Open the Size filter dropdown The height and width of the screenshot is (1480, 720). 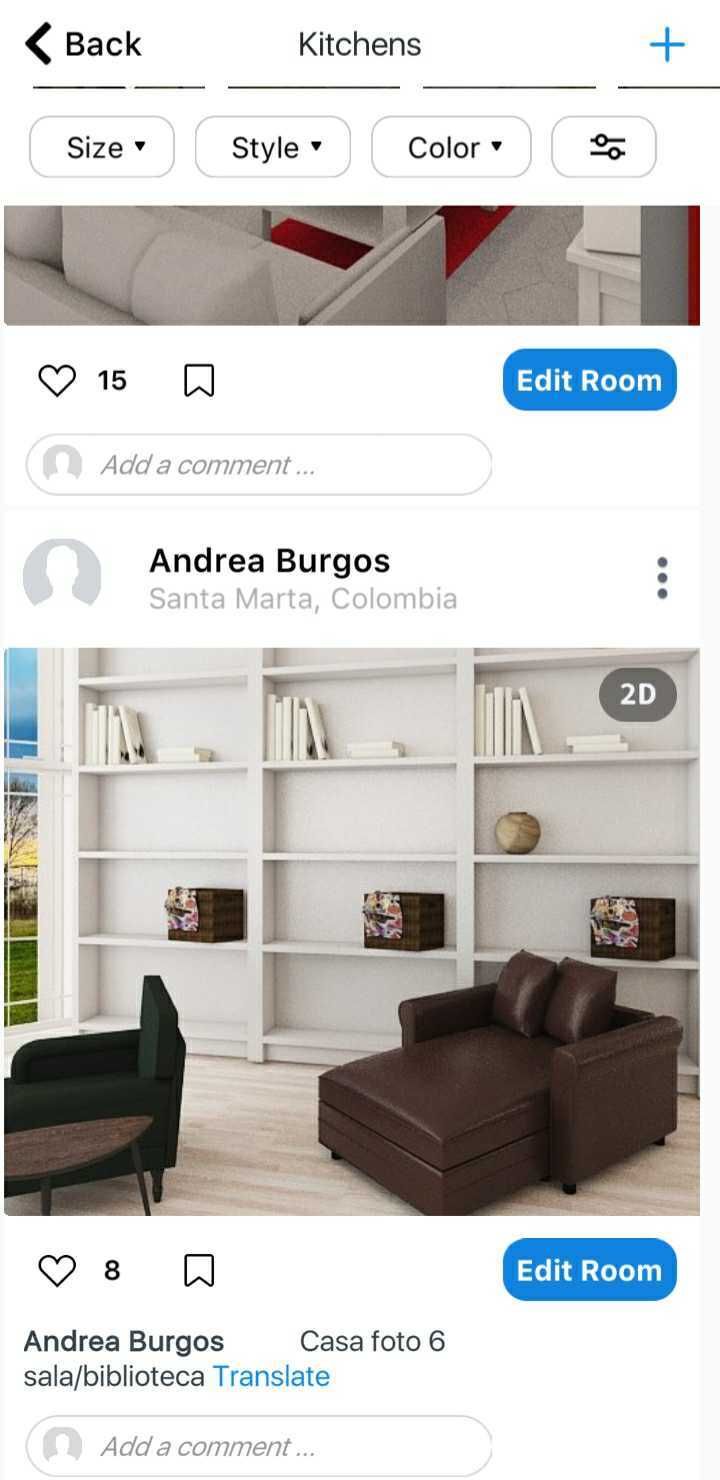pyautogui.click(x=102, y=147)
